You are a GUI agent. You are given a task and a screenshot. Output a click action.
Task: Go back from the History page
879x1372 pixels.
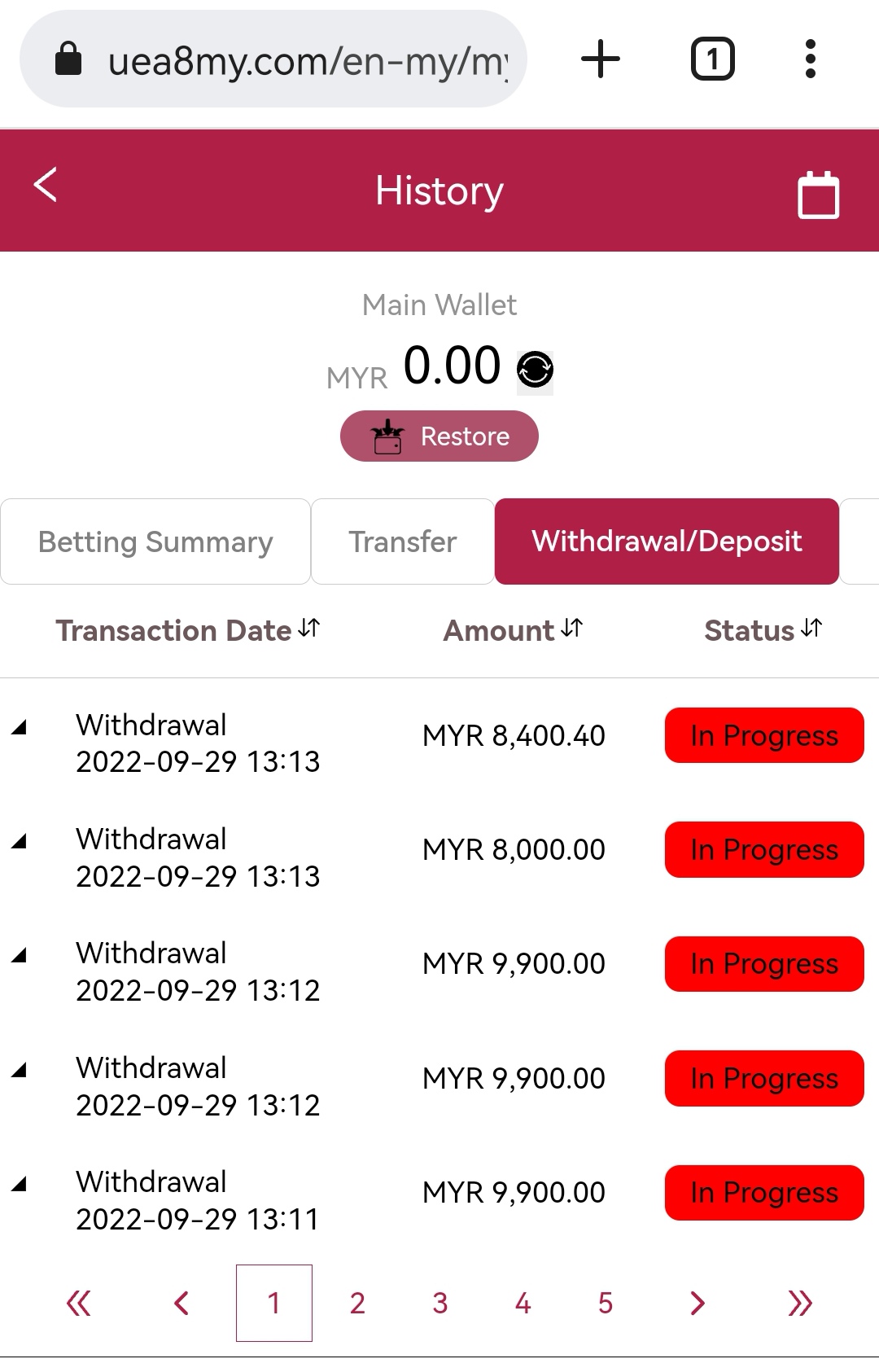pos(46,185)
